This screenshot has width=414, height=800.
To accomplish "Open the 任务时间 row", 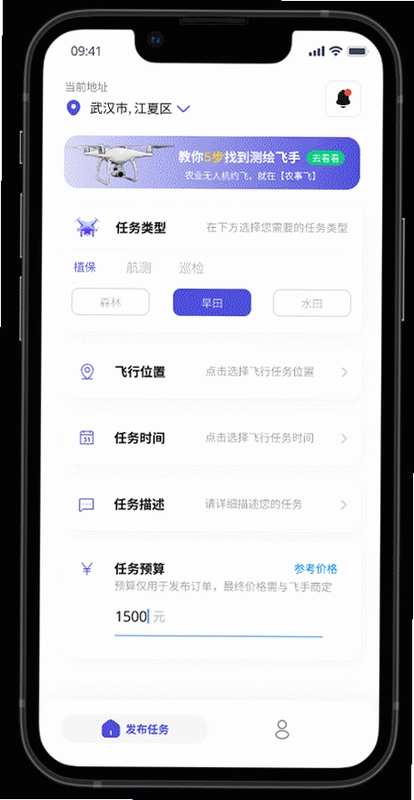I will click(213, 438).
